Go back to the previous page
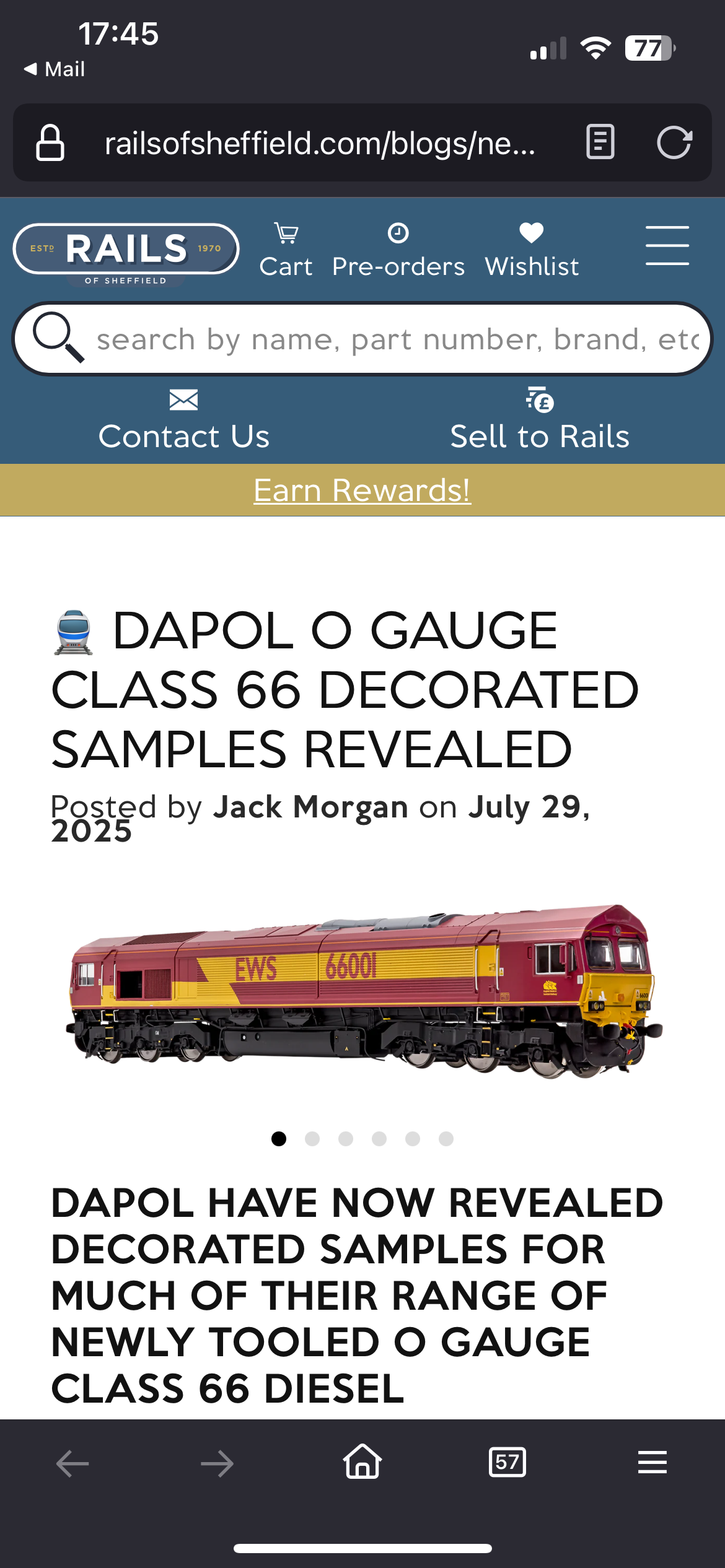The width and height of the screenshot is (725, 1568). click(x=72, y=1463)
